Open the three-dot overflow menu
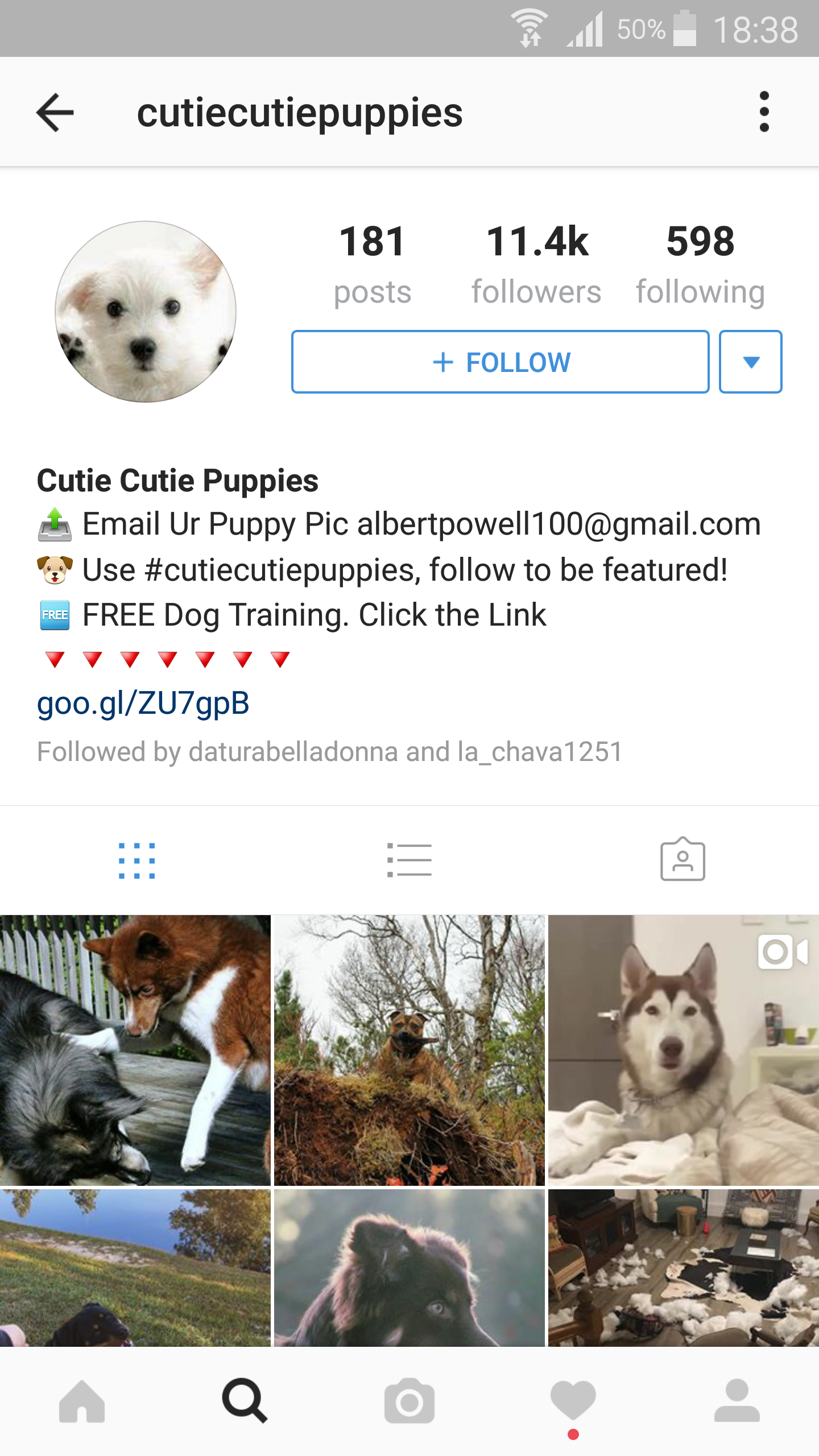 coord(764,111)
